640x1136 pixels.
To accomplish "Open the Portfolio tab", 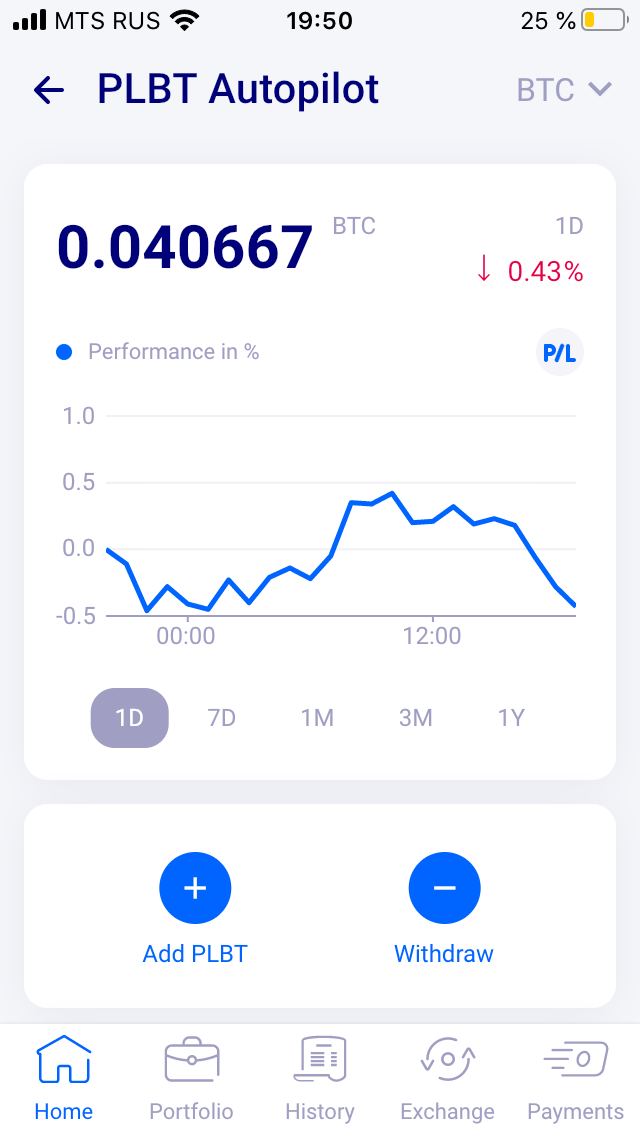I will [x=191, y=1078].
